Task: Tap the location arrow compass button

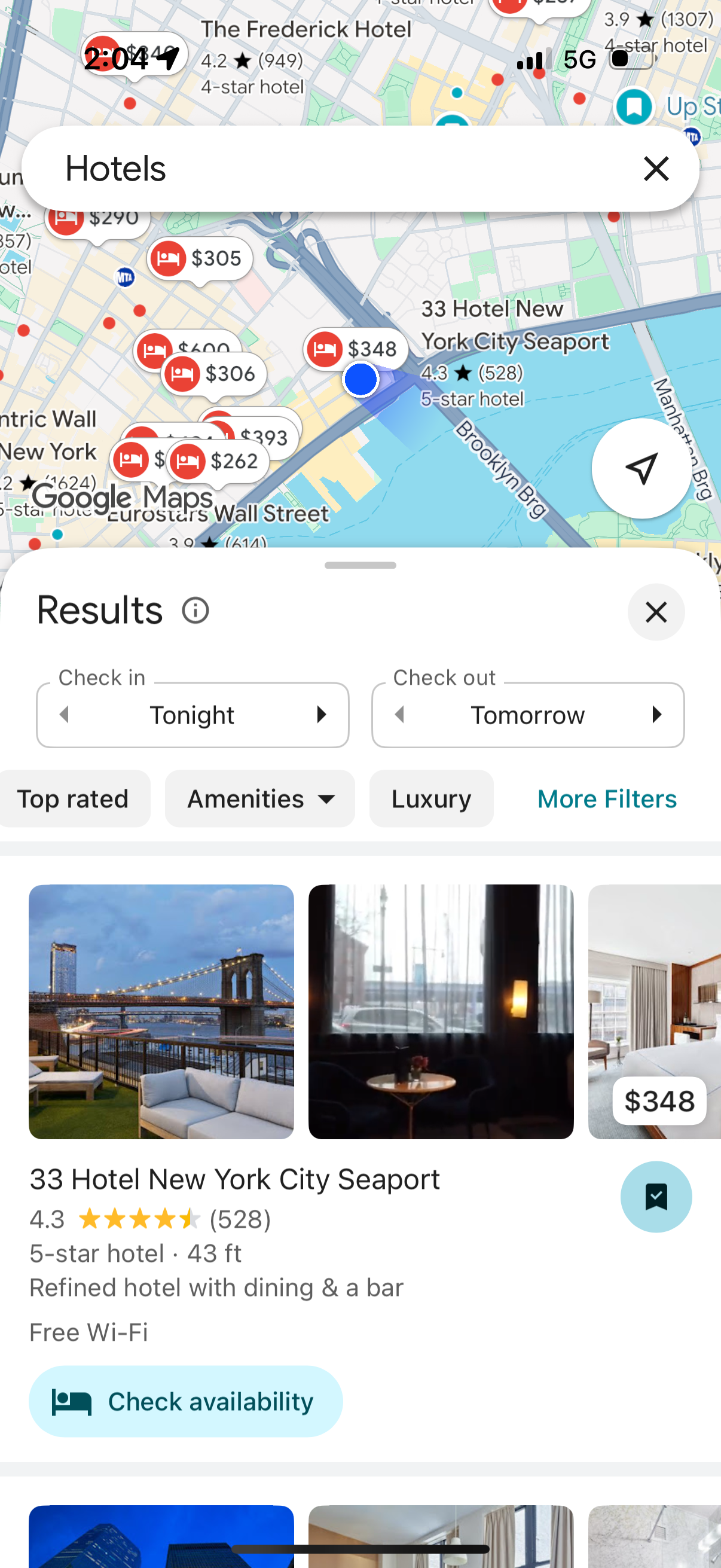Action: tap(641, 468)
